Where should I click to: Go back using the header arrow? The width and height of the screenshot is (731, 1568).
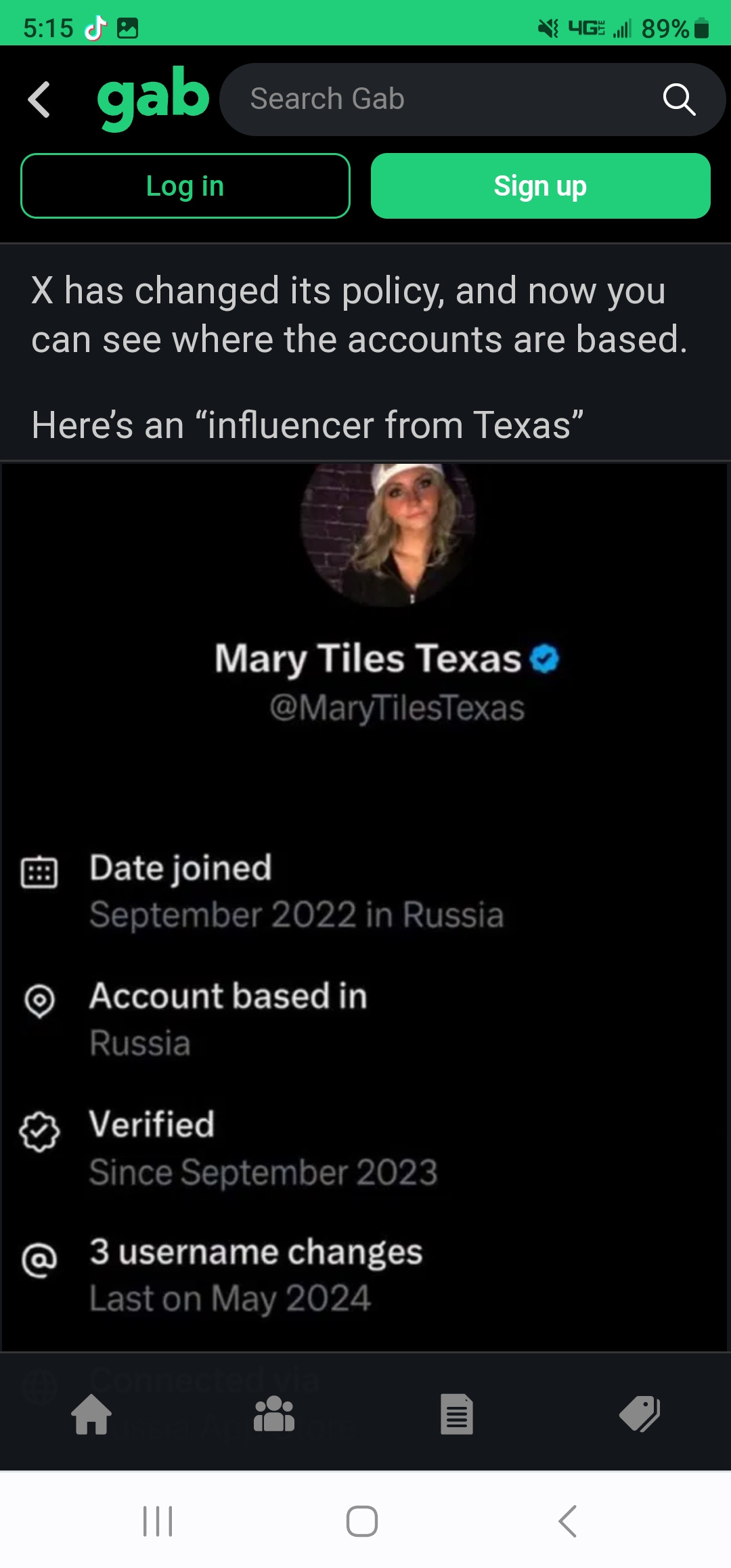tap(39, 100)
